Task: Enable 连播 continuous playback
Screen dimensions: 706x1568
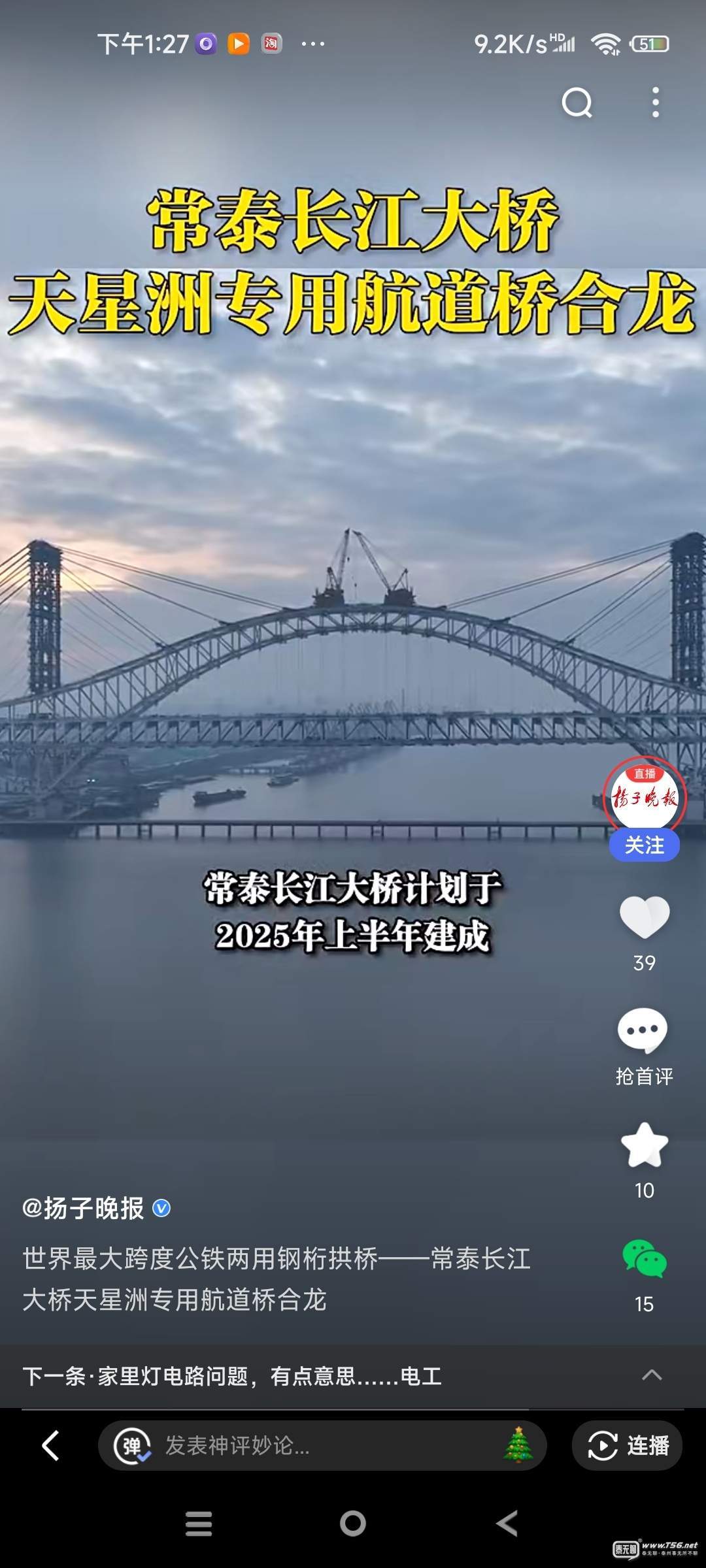Action: [x=628, y=1446]
